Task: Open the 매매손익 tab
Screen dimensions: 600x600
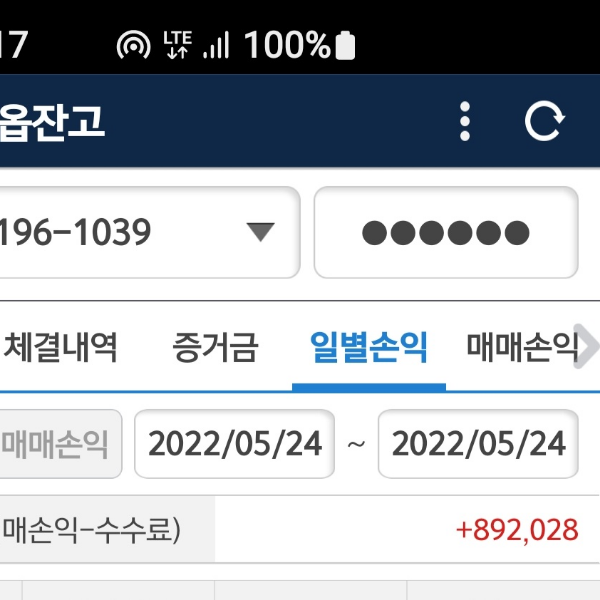Action: pos(521,348)
